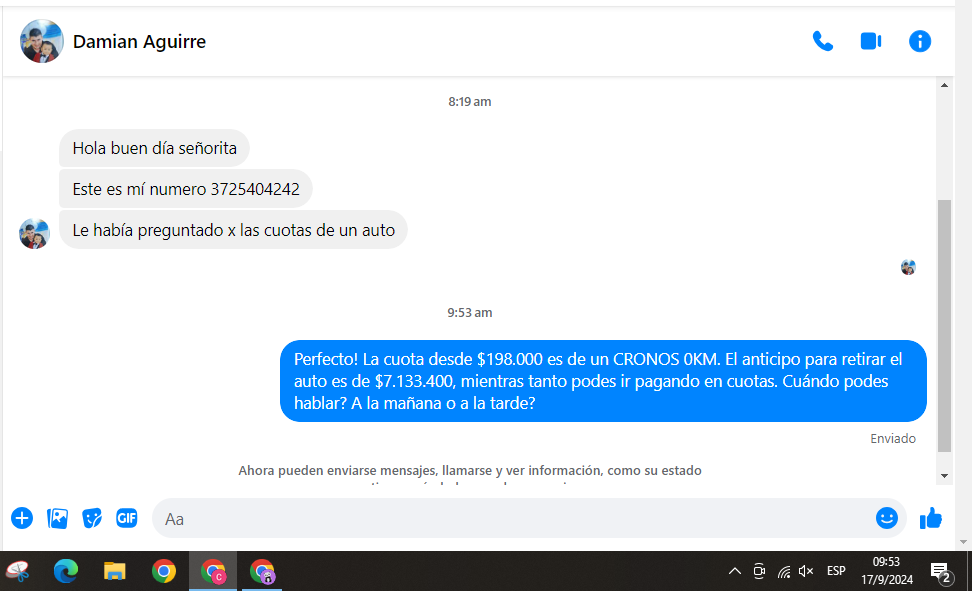This screenshot has width=972, height=591.
Task: Open Microsoft Edge from the taskbar
Action: pyautogui.click(x=66, y=571)
